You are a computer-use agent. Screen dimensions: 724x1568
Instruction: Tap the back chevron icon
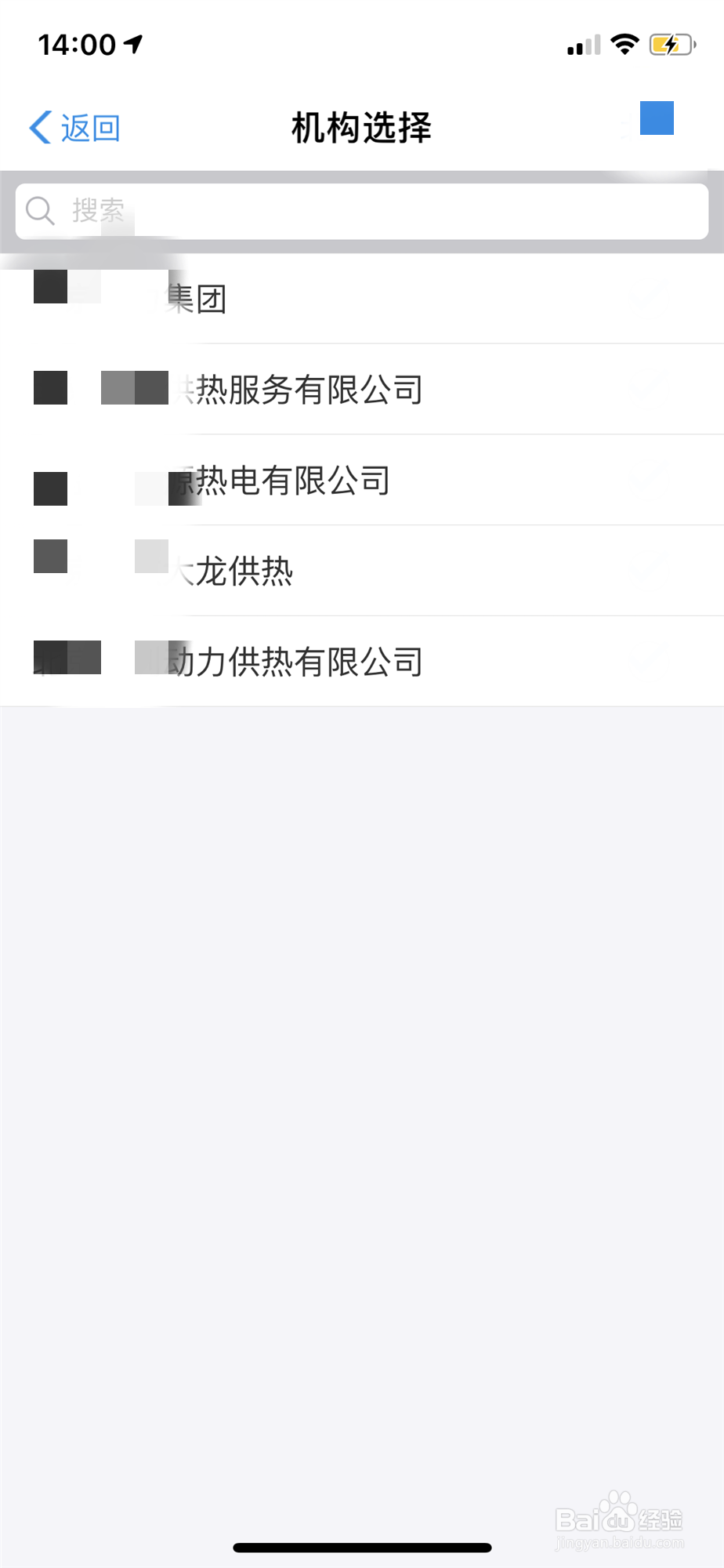coord(39,127)
